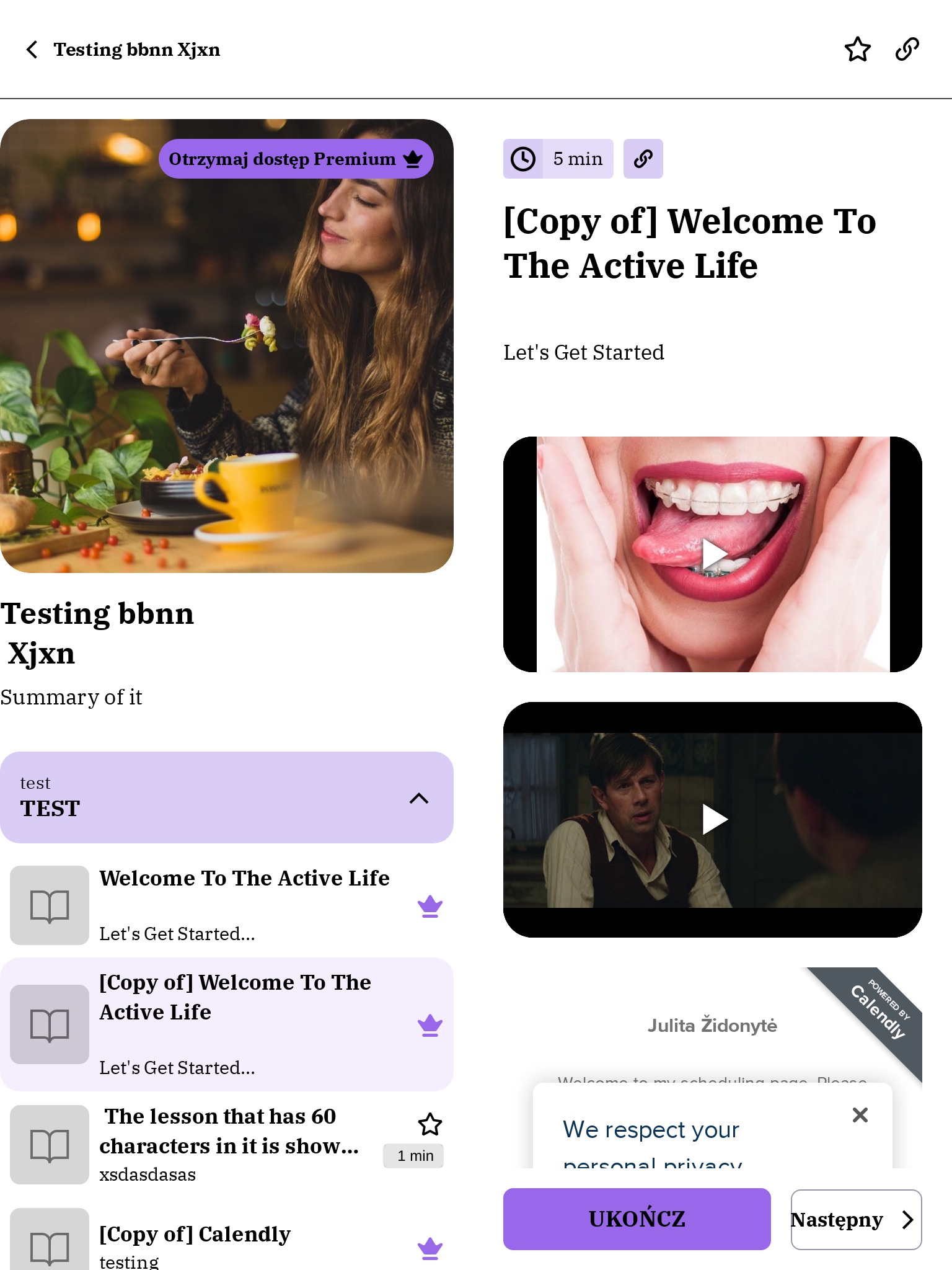Select [Copy of] Welcome To The Active Life lesson
Image resolution: width=952 pixels, height=1270 pixels.
pyautogui.click(x=236, y=1023)
